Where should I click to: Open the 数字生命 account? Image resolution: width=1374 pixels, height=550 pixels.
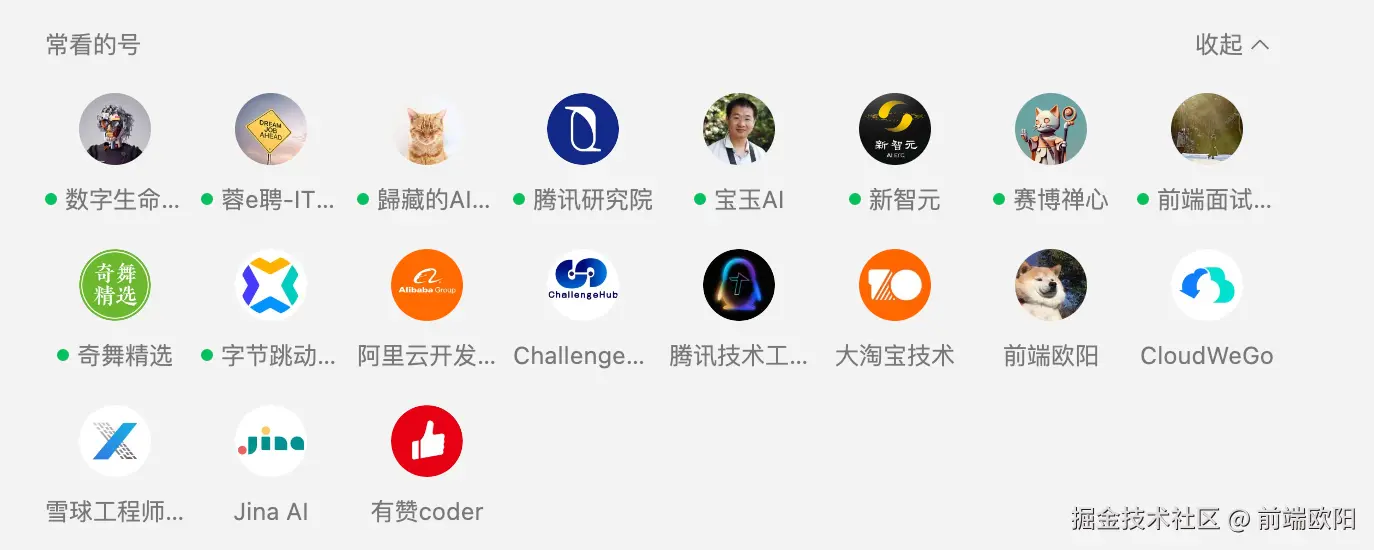(115, 130)
